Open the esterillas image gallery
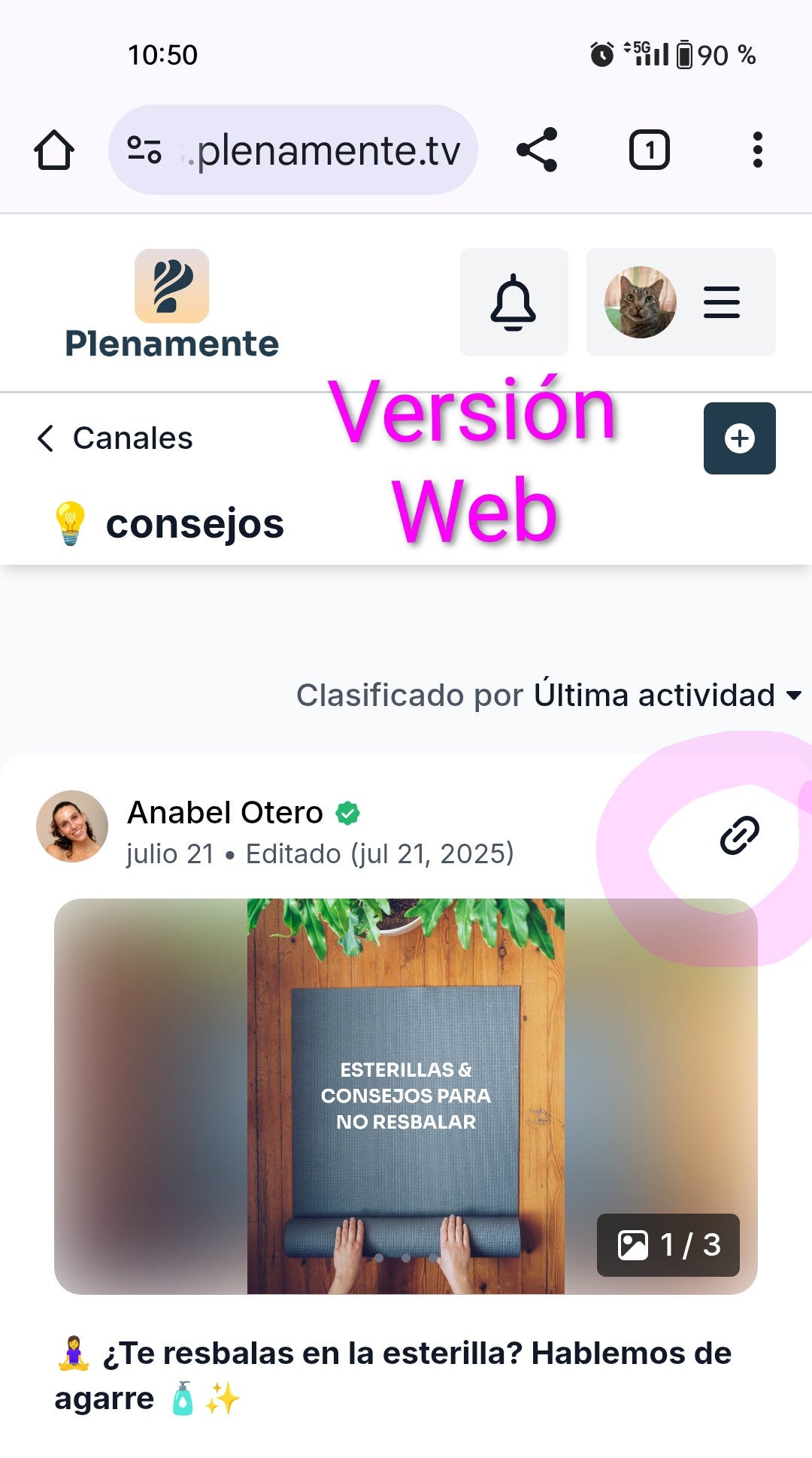812x1458 pixels. tap(406, 1096)
